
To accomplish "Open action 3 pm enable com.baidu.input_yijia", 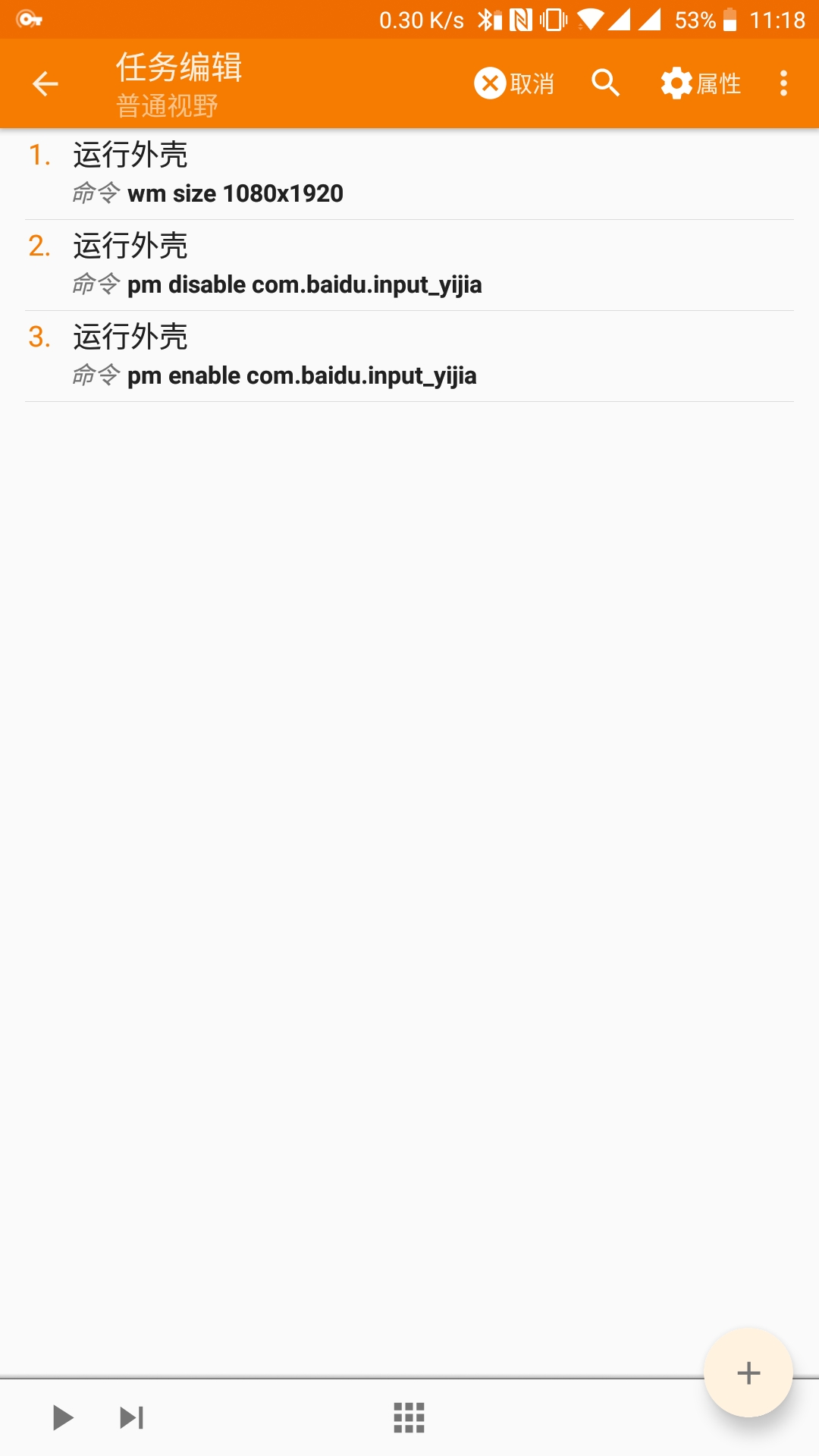I will pyautogui.click(x=409, y=356).
